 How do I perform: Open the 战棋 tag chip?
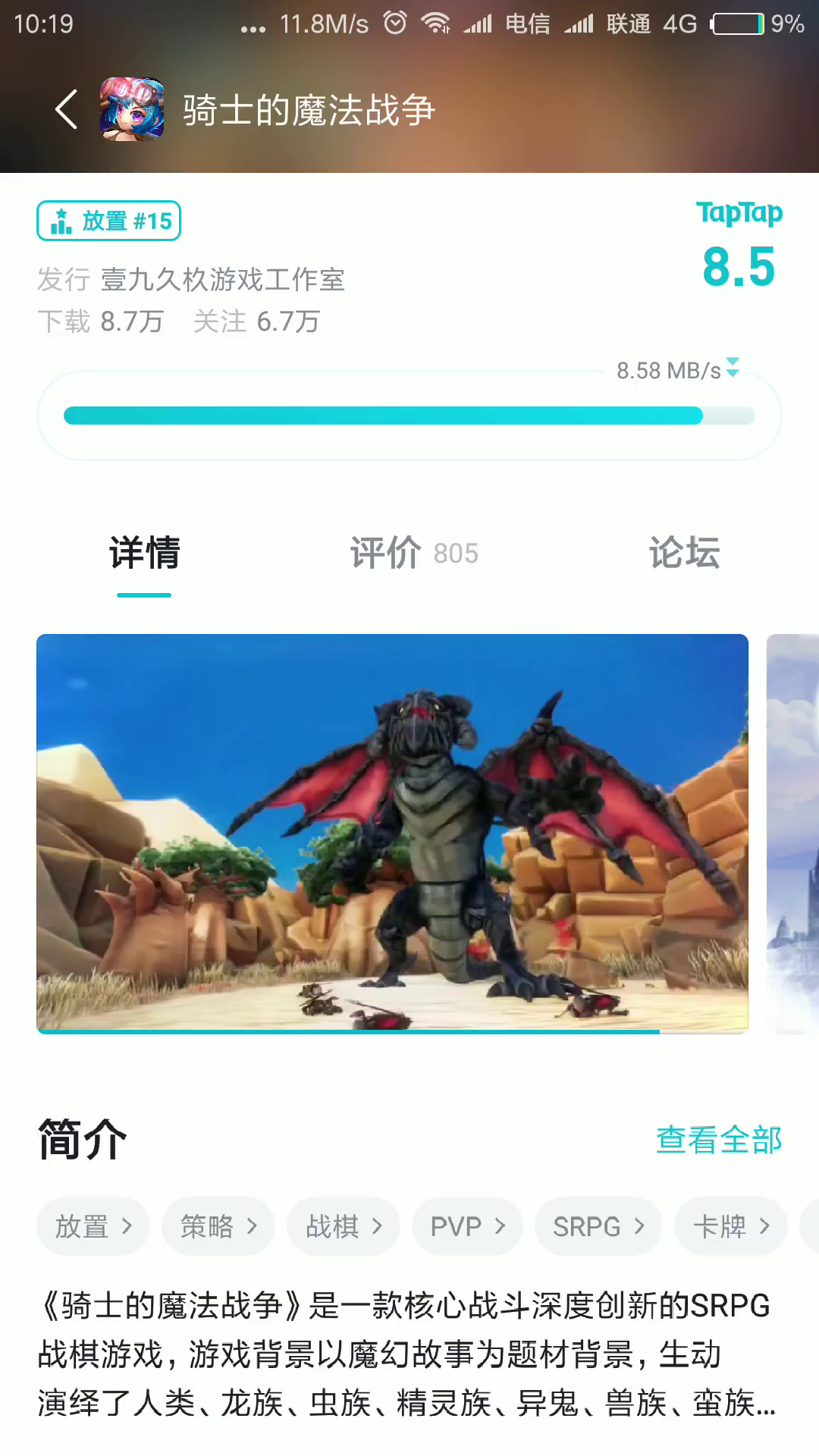coord(343,1226)
